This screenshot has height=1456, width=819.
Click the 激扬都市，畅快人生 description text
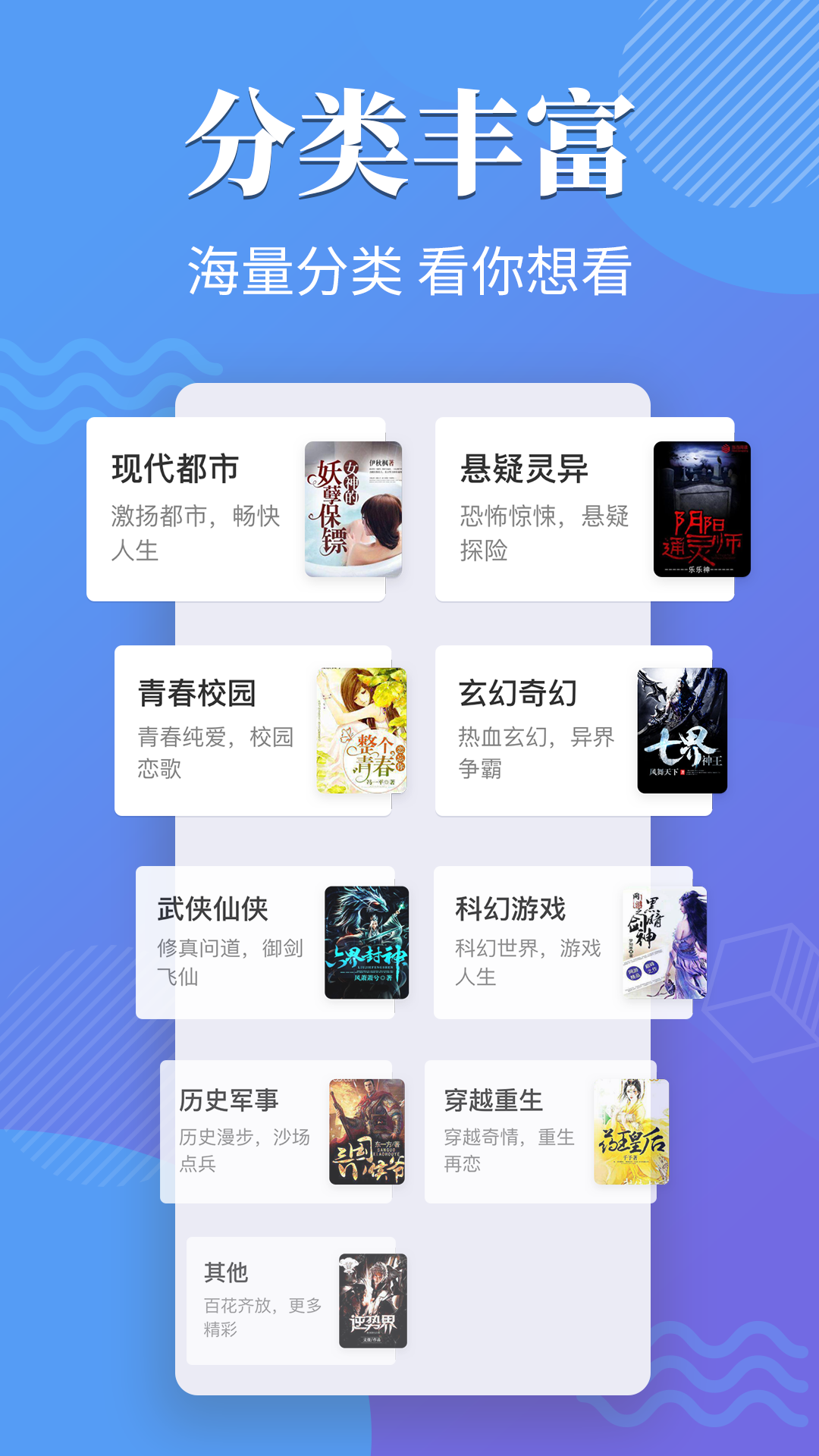(x=194, y=531)
